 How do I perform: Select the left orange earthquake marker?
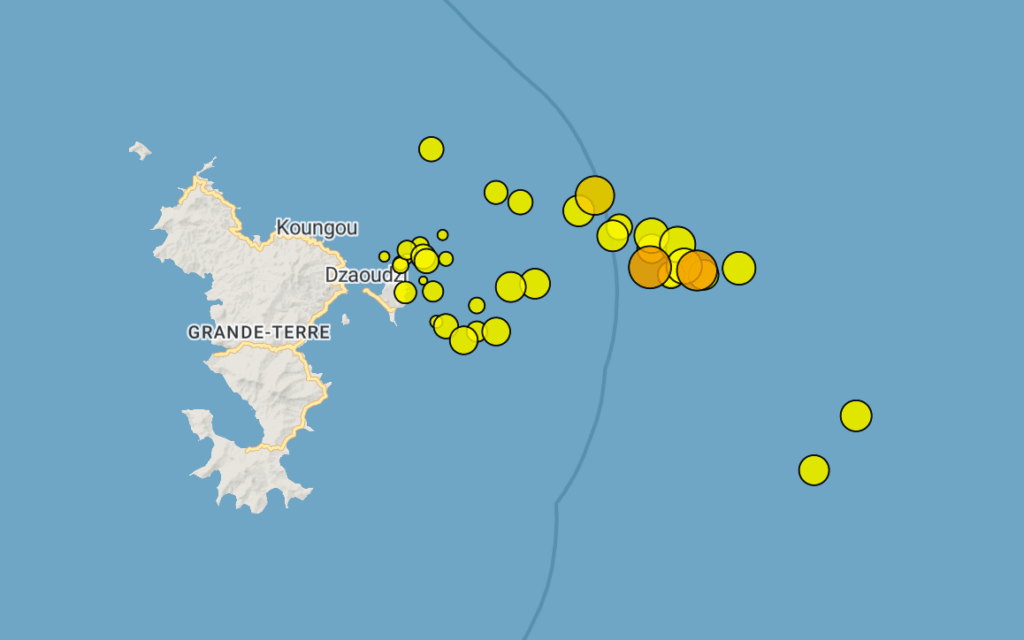649,267
